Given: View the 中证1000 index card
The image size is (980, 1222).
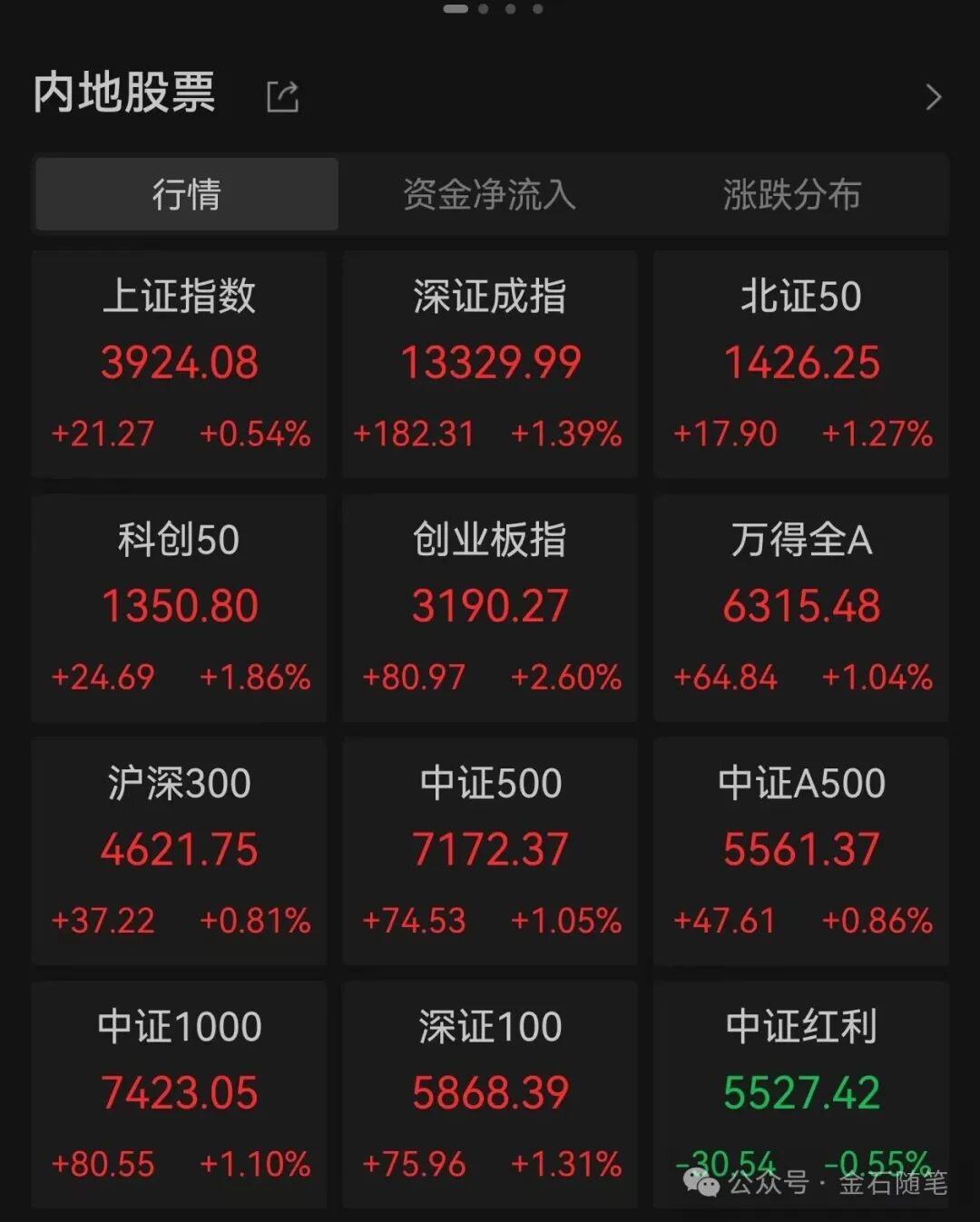Looking at the screenshot, I should point(180,1094).
